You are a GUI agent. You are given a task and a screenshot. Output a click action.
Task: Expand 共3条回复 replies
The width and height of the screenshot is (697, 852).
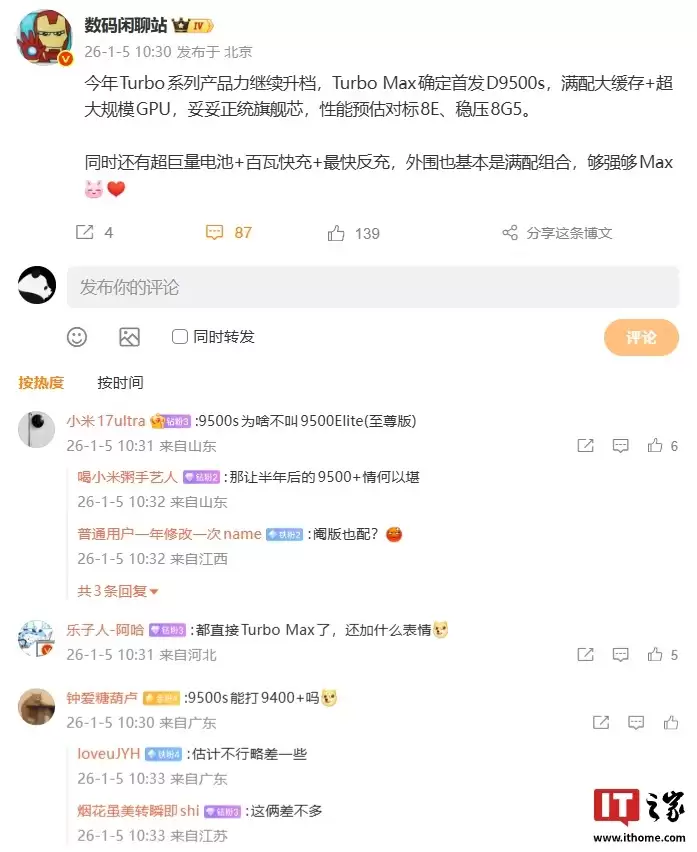118,591
